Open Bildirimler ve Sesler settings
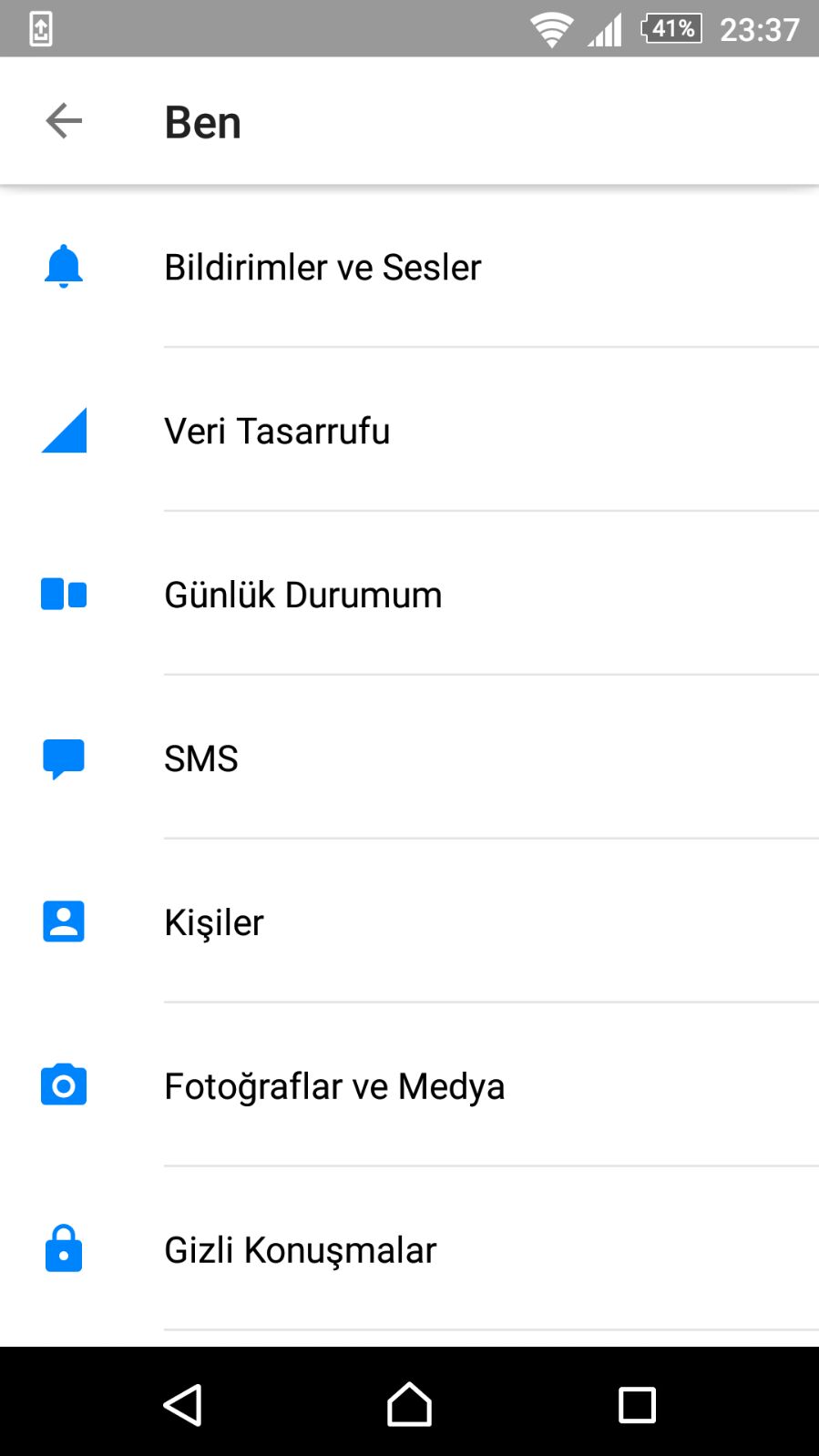The height and width of the screenshot is (1456, 819). (410, 266)
